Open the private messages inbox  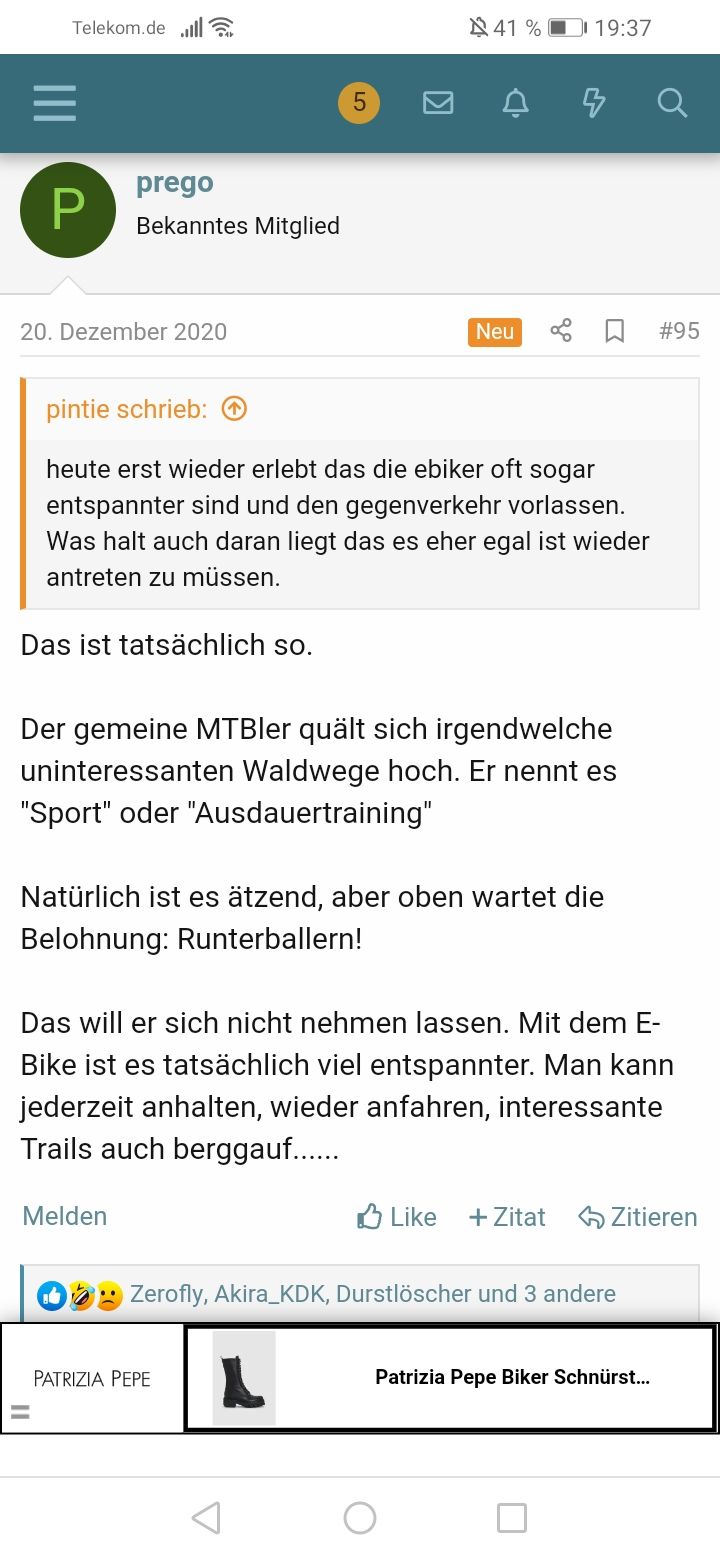coord(438,103)
